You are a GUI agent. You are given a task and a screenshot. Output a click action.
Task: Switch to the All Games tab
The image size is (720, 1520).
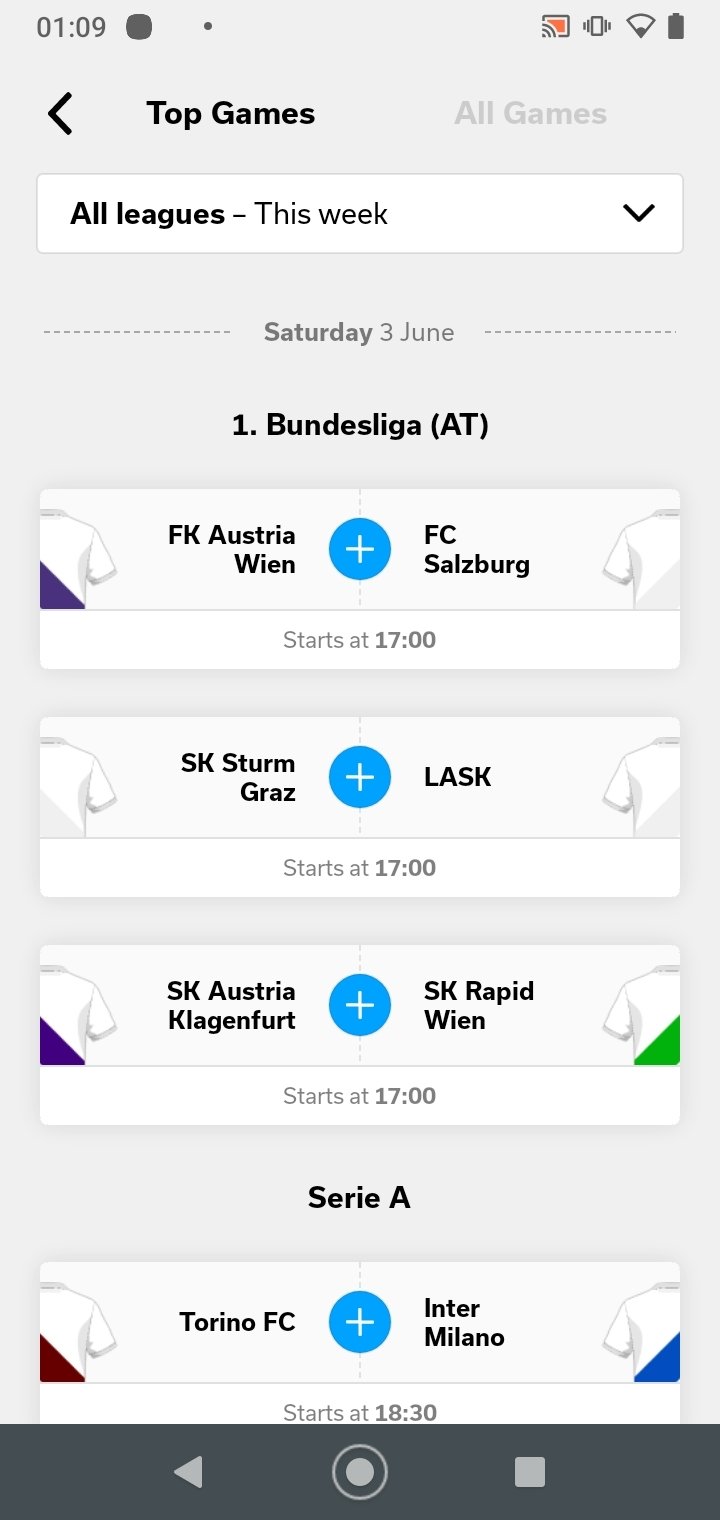[530, 114]
